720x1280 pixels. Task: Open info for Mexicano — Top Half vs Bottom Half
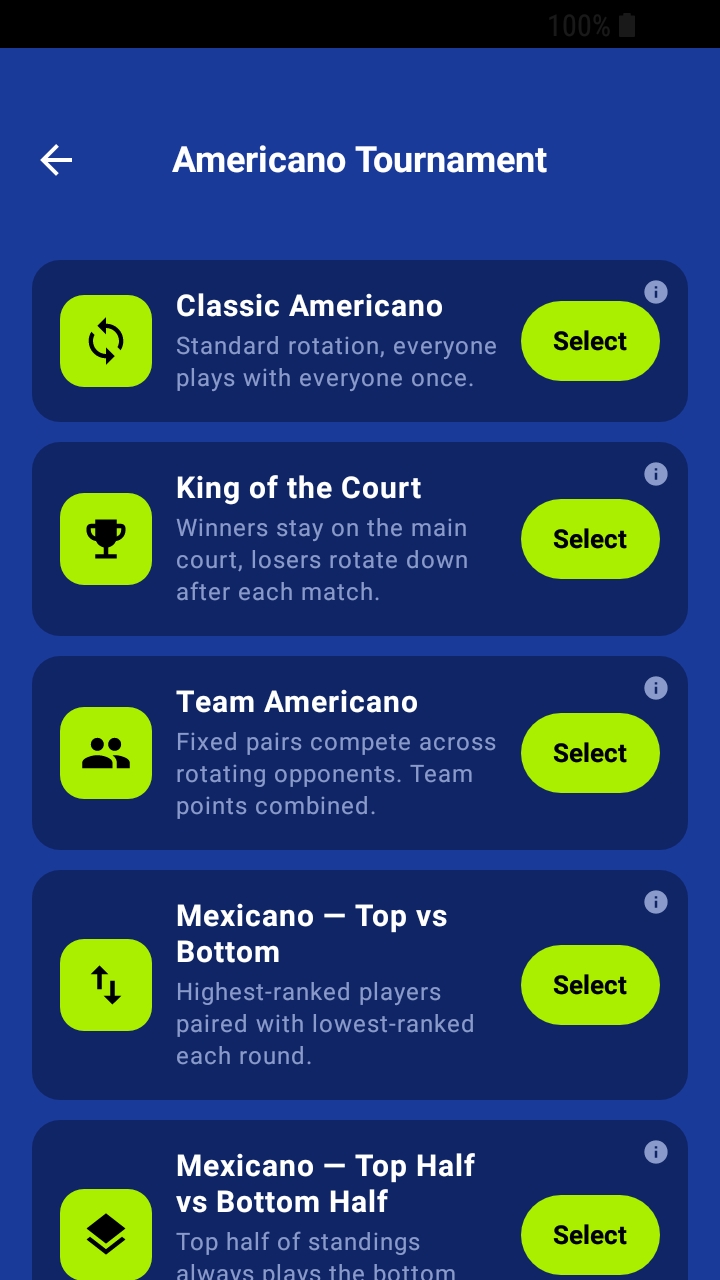[x=656, y=1151]
